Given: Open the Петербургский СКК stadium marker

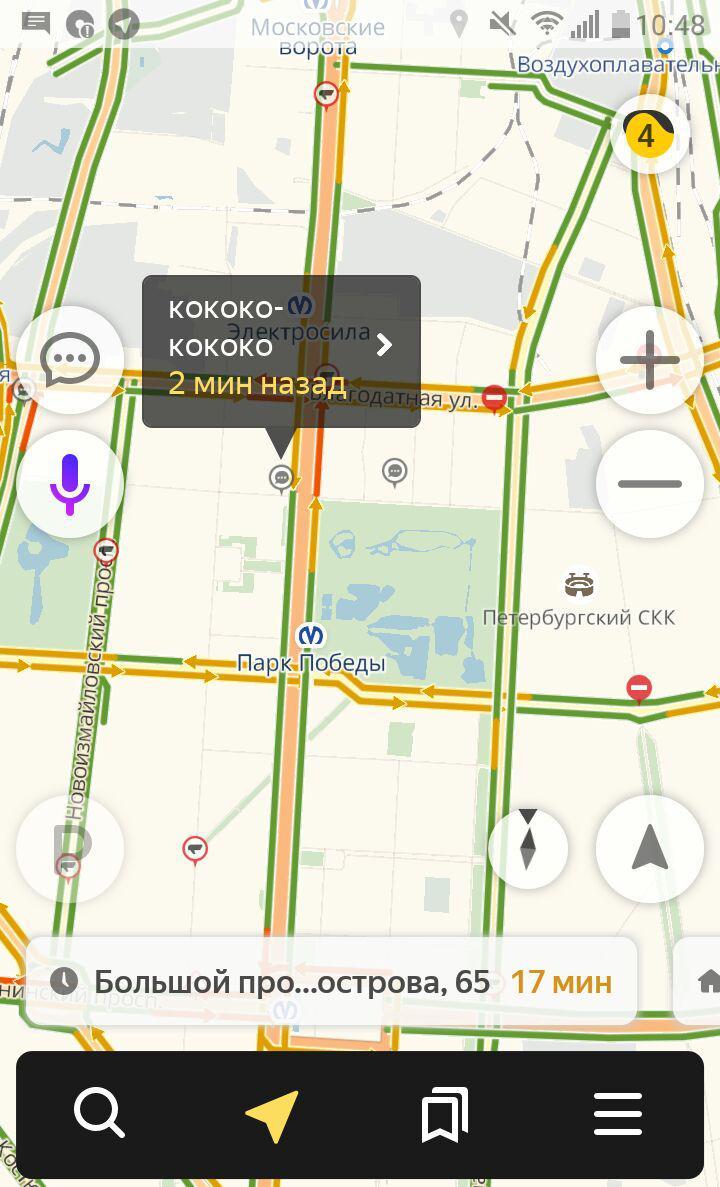Looking at the screenshot, I should (579, 584).
